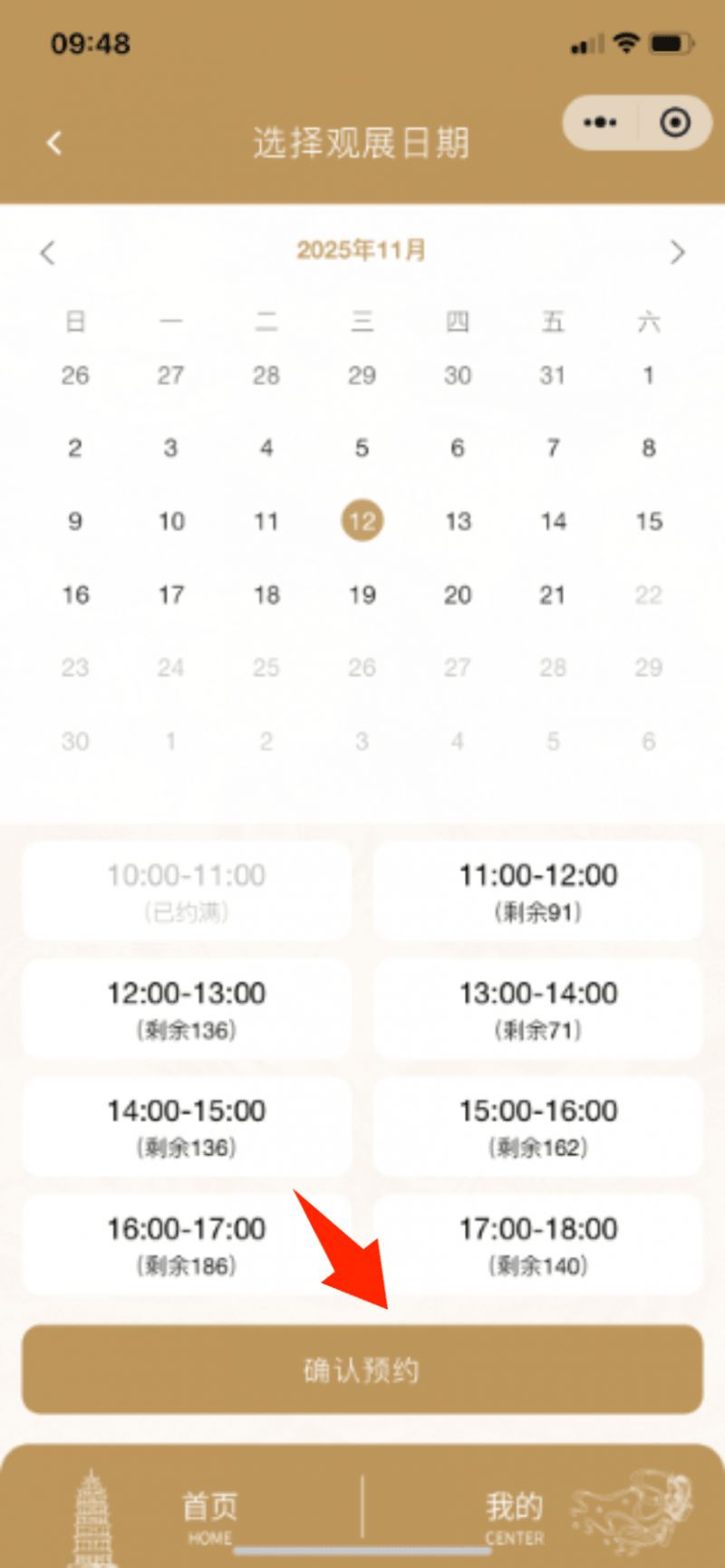The height and width of the screenshot is (1568, 725).
Task: Go to the previous month
Action: tap(48, 252)
